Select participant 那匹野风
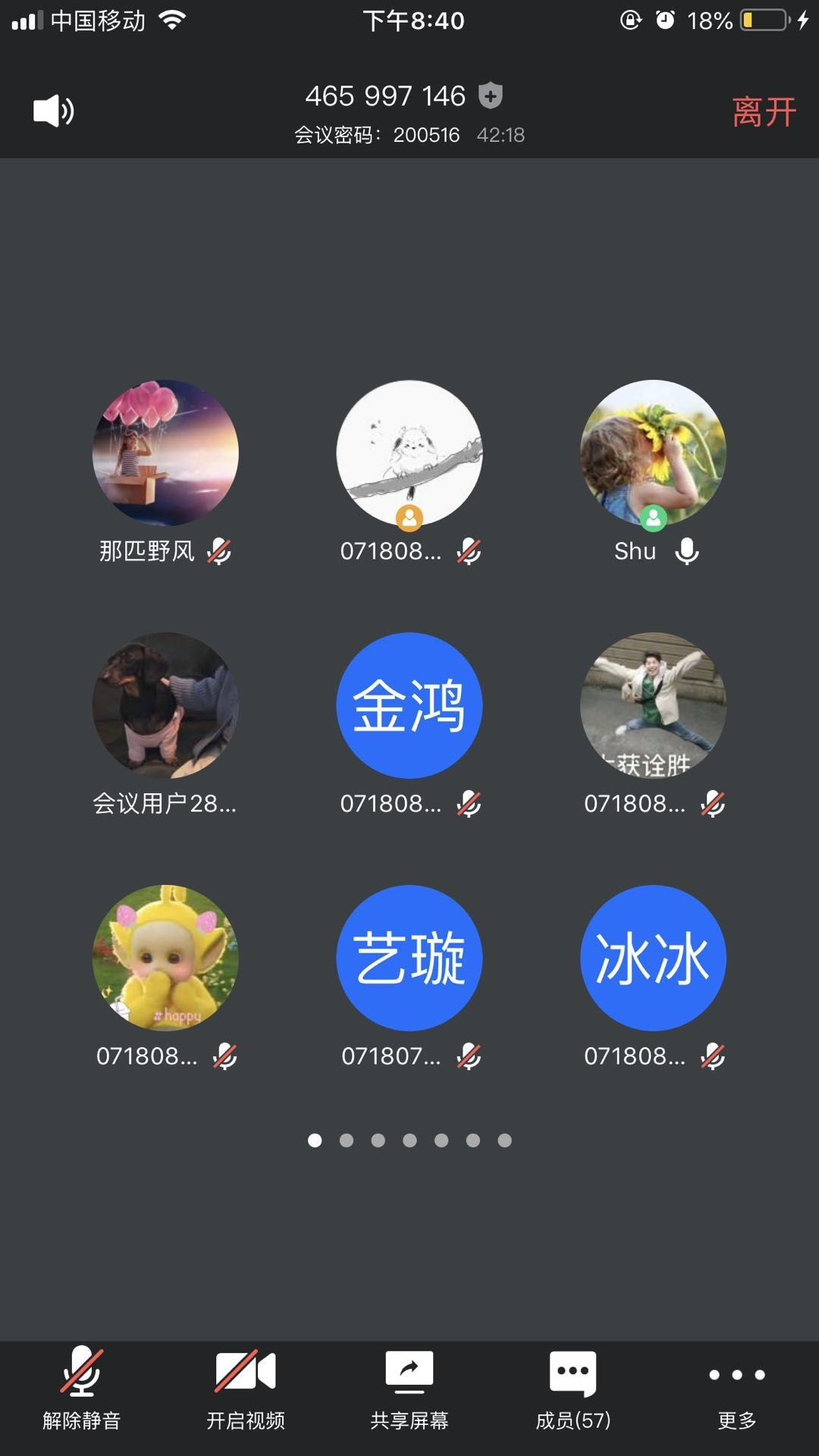819x1456 pixels. [165, 453]
